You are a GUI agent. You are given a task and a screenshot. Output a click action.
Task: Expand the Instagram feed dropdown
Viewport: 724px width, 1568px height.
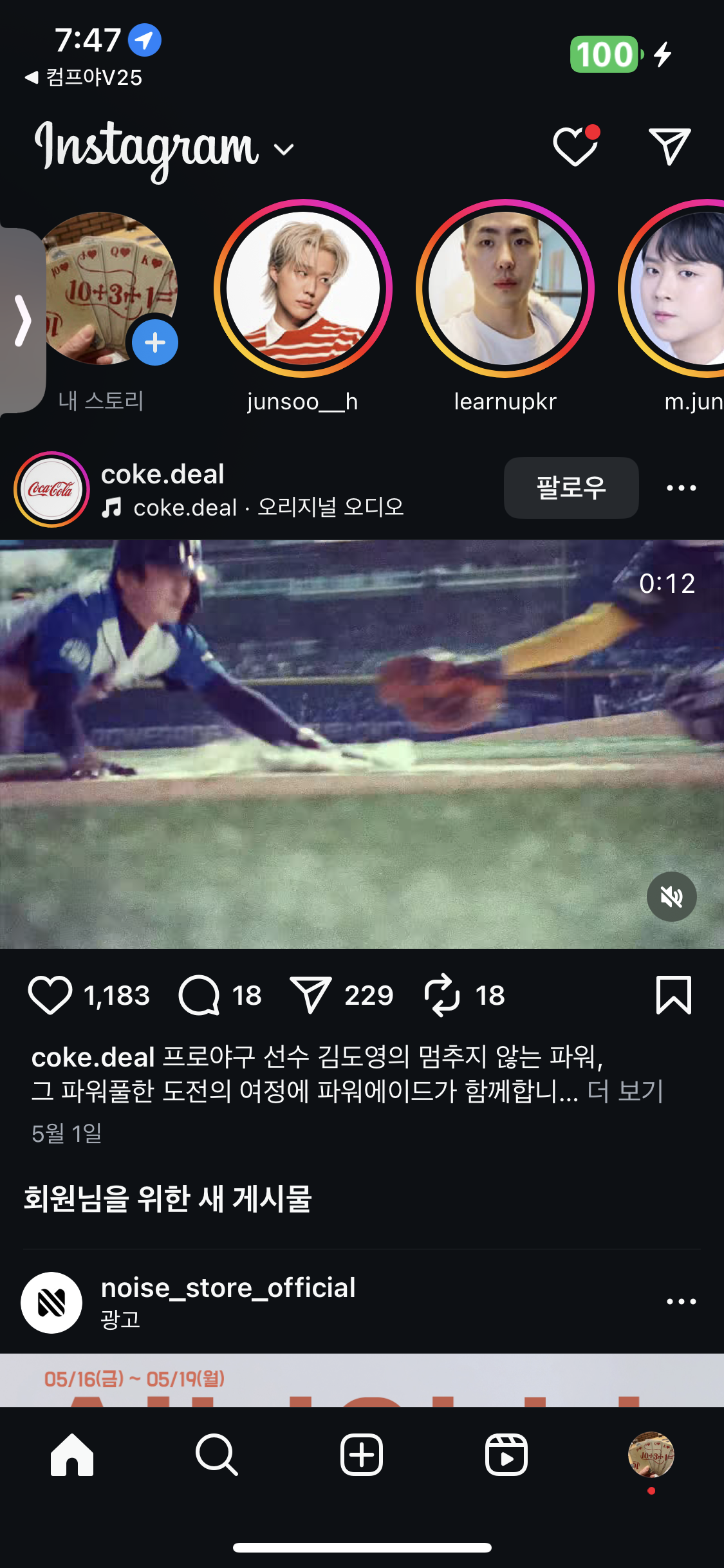click(284, 149)
